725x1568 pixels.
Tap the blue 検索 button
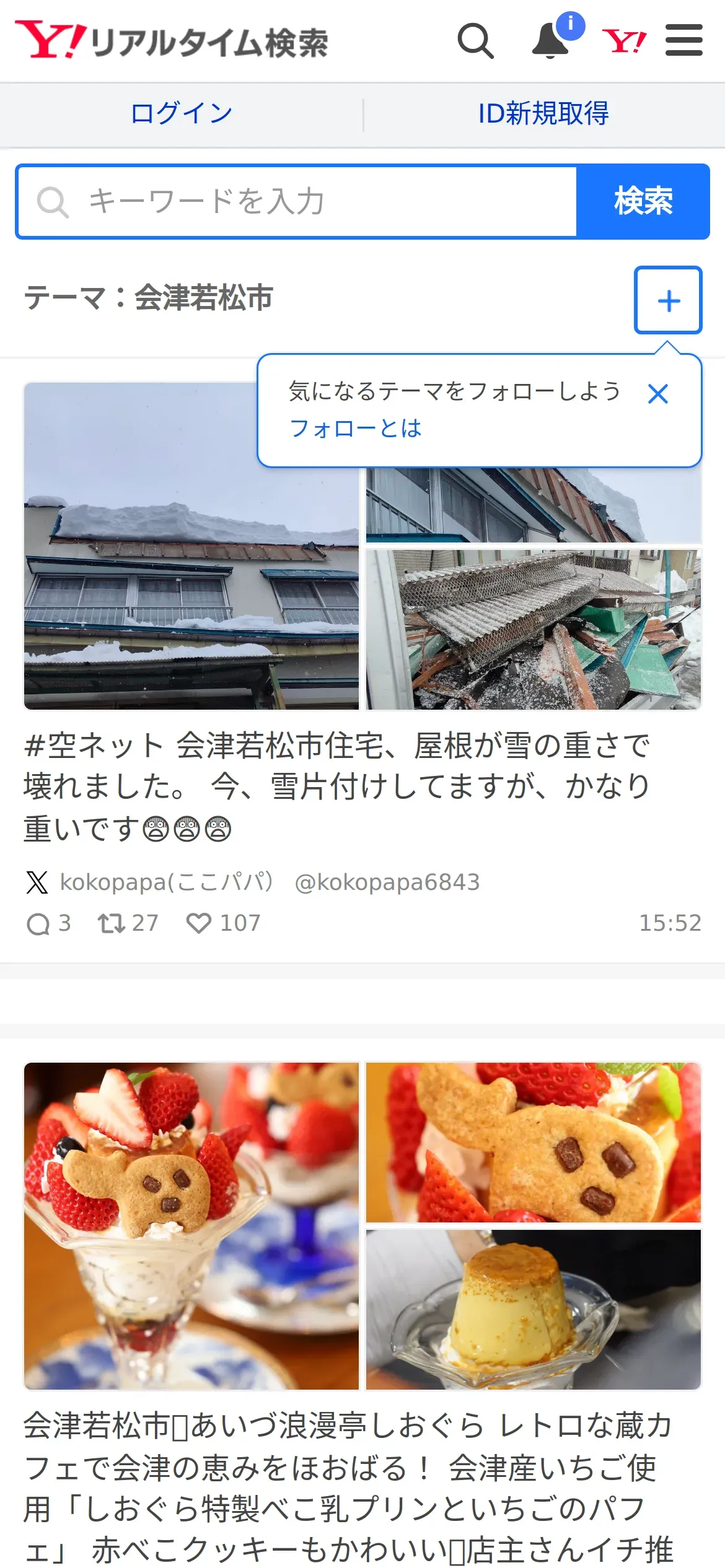643,202
